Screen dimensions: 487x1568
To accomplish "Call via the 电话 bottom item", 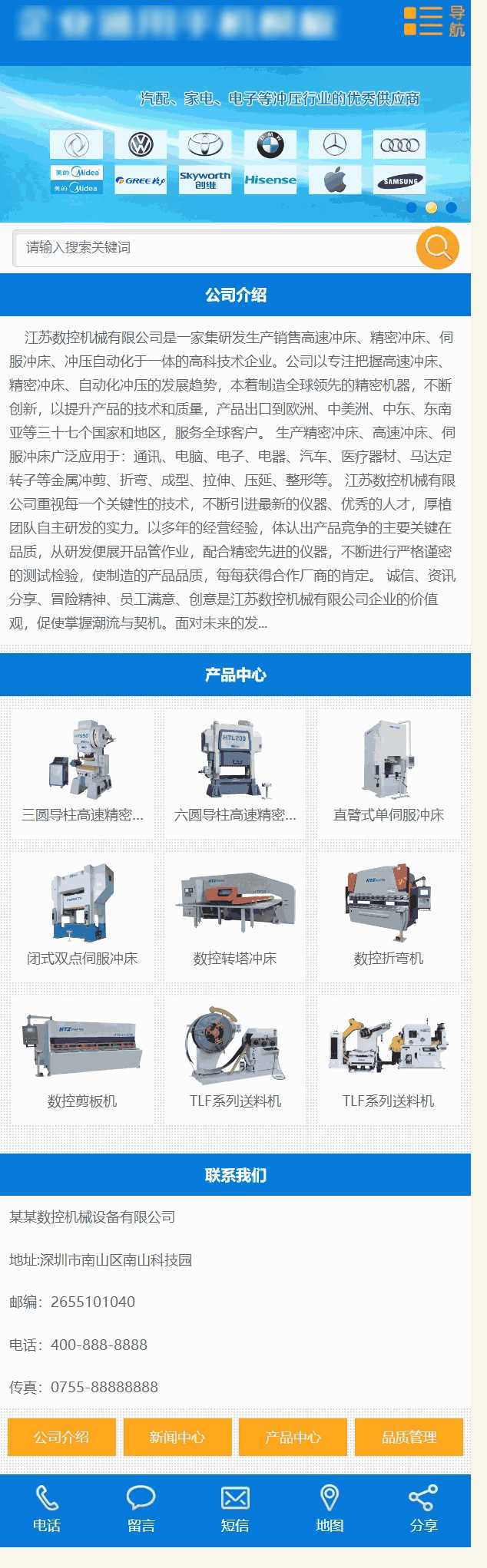I will pyautogui.click(x=47, y=1510).
